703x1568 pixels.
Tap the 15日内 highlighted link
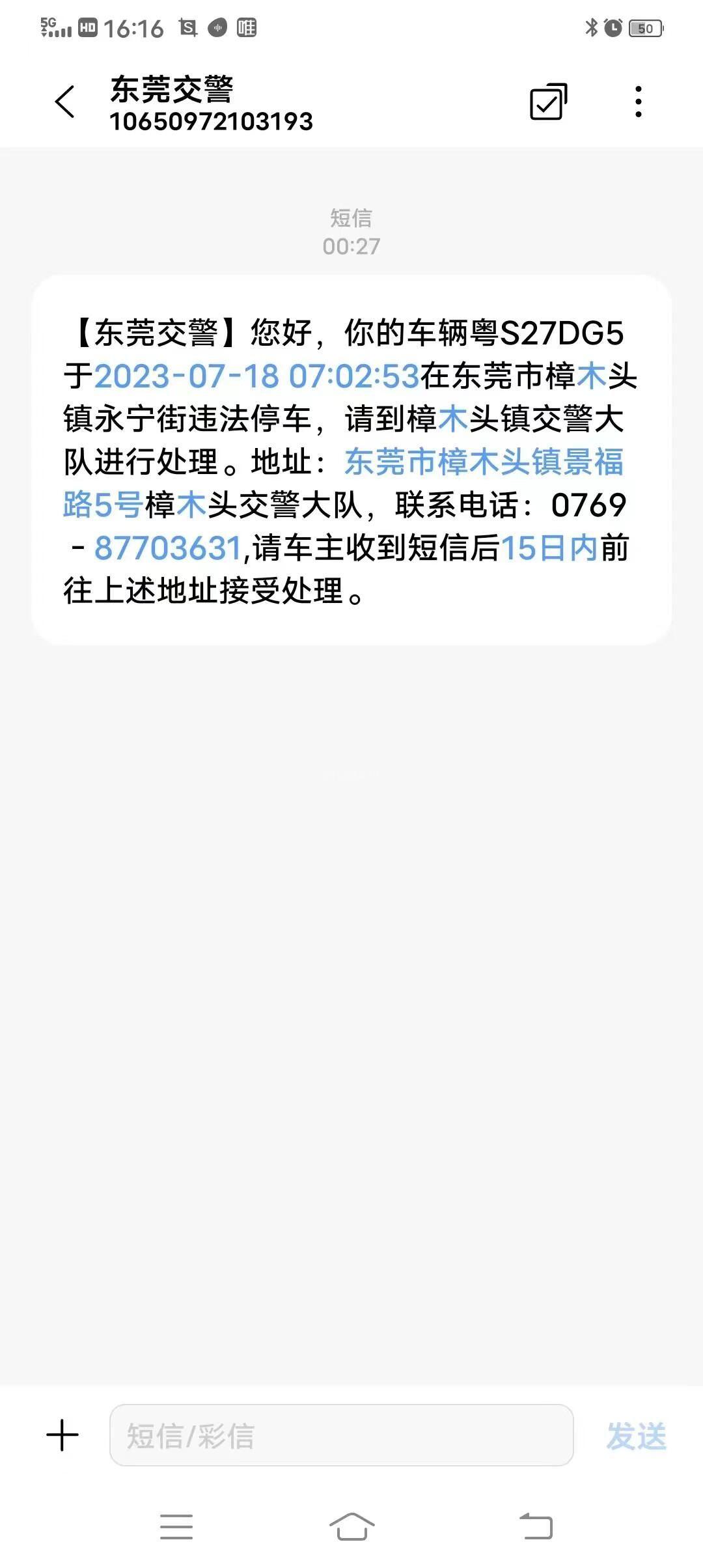click(549, 548)
